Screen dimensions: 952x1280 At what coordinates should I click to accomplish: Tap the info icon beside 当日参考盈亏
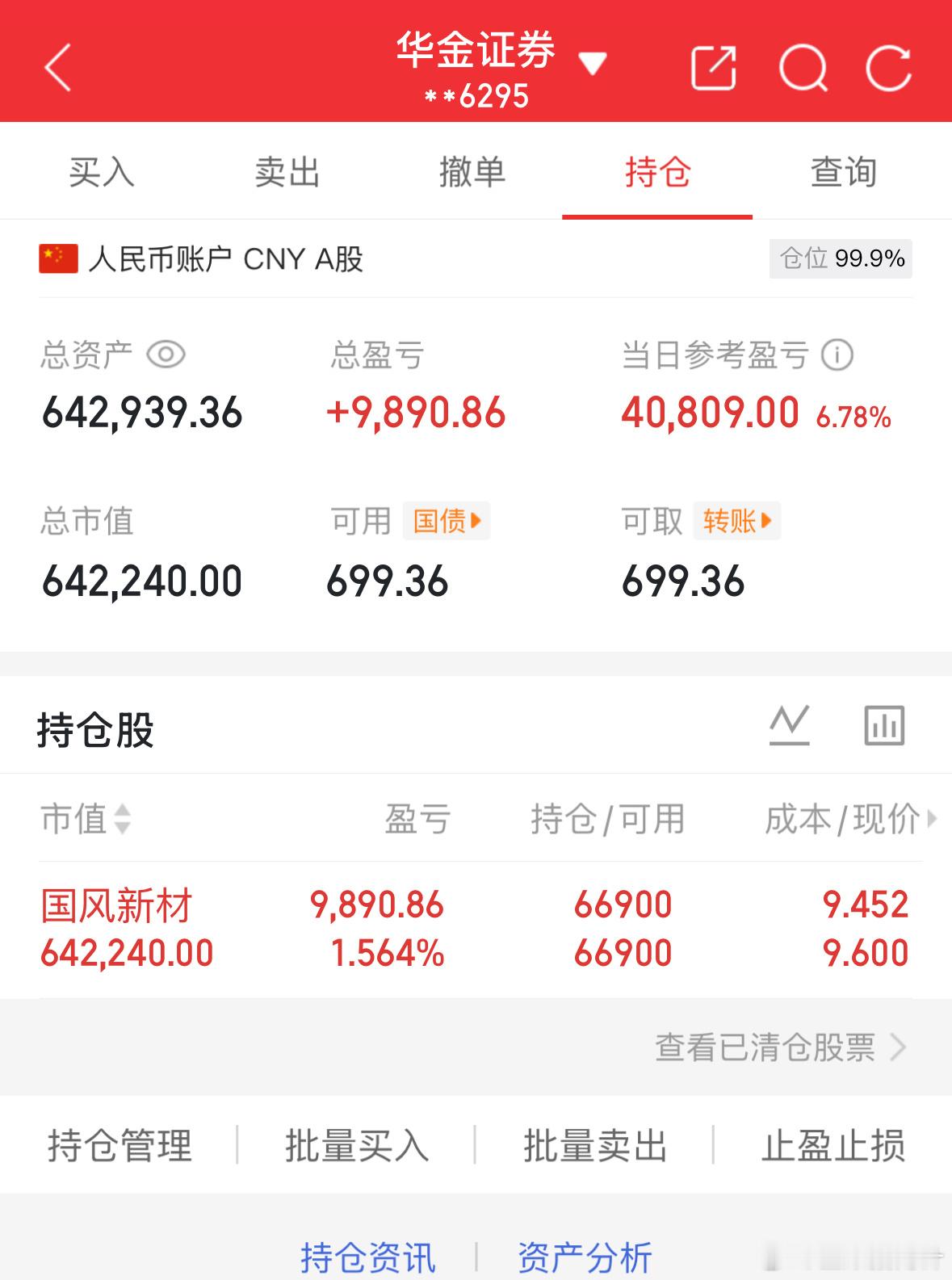[836, 355]
